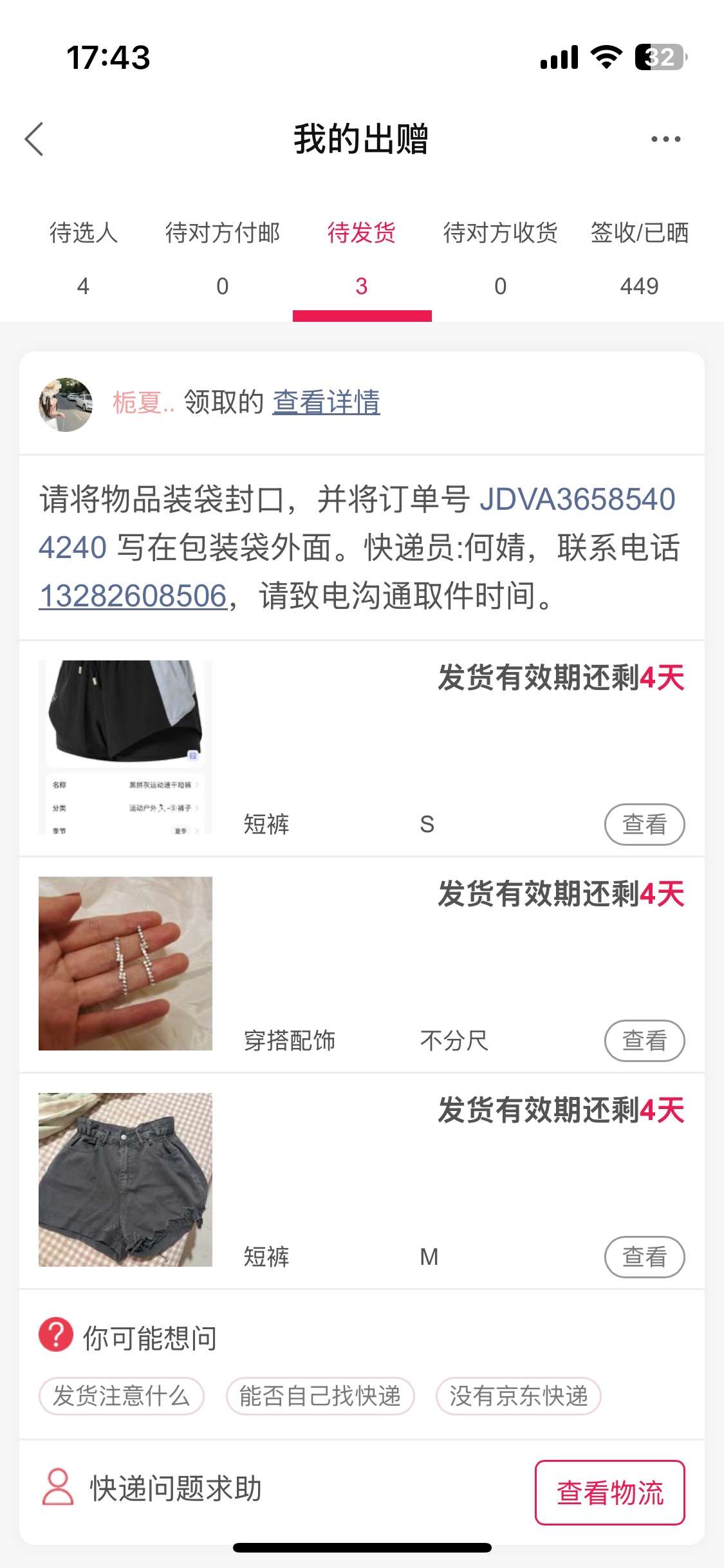Select the 发货注意什么 question chip
724x1568 pixels.
point(122,1396)
